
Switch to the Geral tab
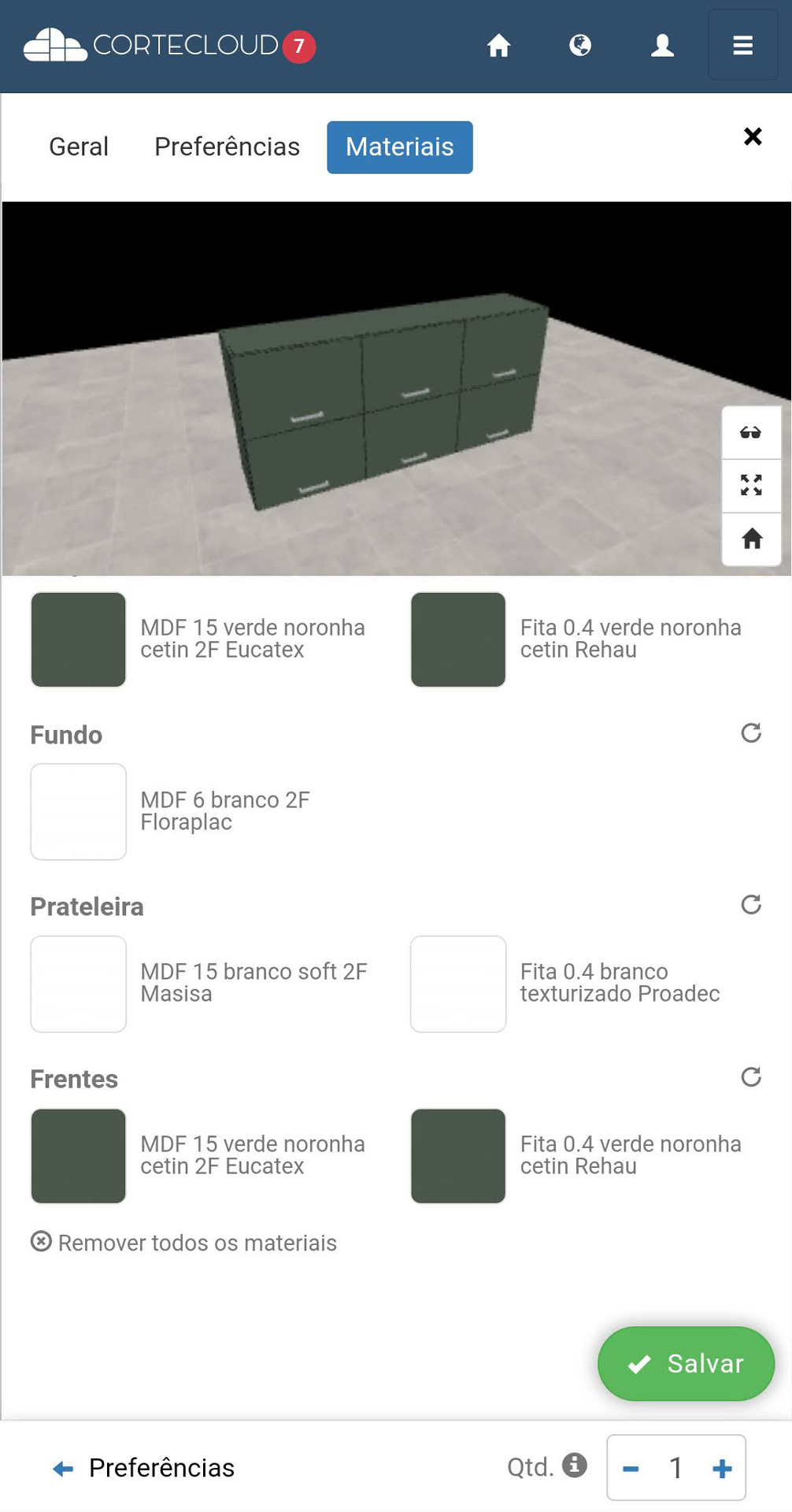[x=79, y=147]
